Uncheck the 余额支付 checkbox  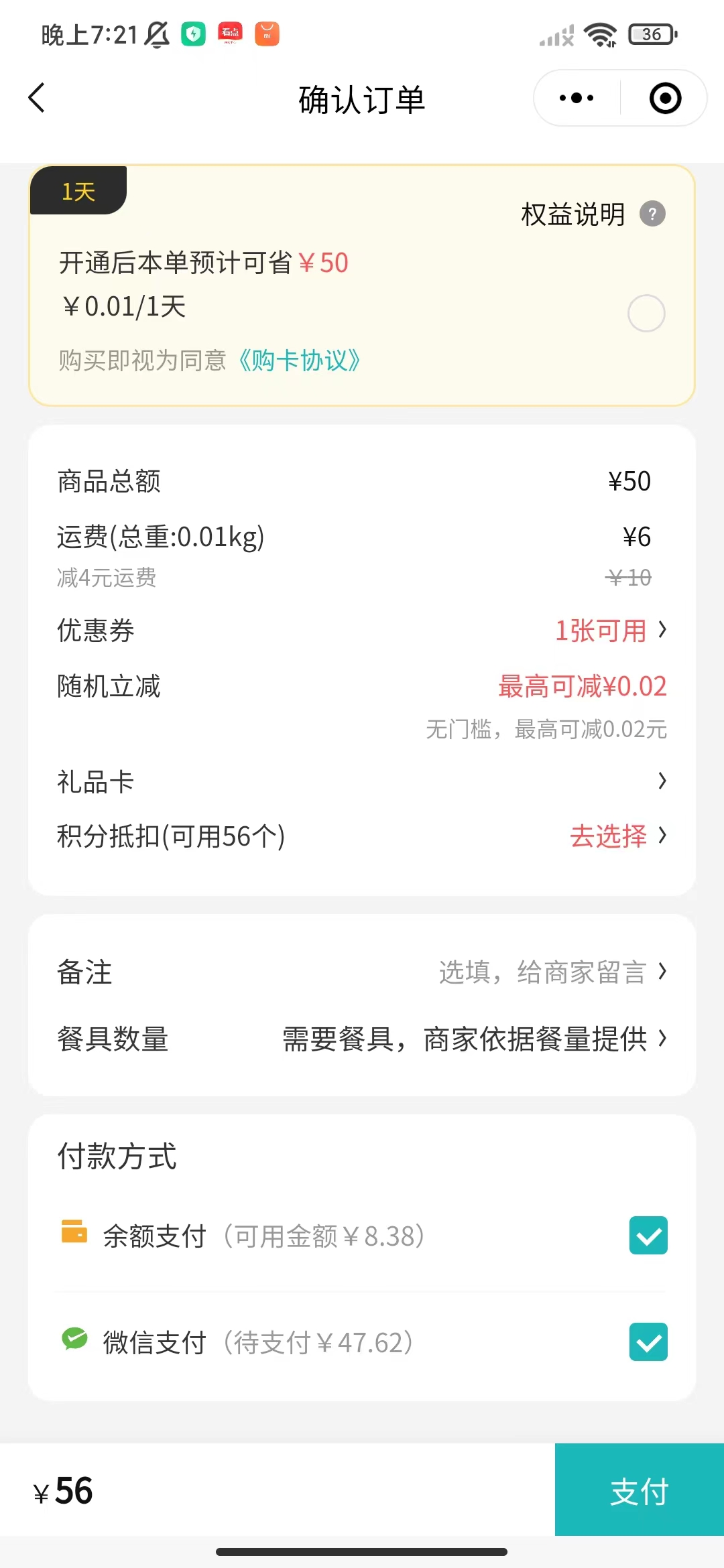click(x=648, y=1235)
